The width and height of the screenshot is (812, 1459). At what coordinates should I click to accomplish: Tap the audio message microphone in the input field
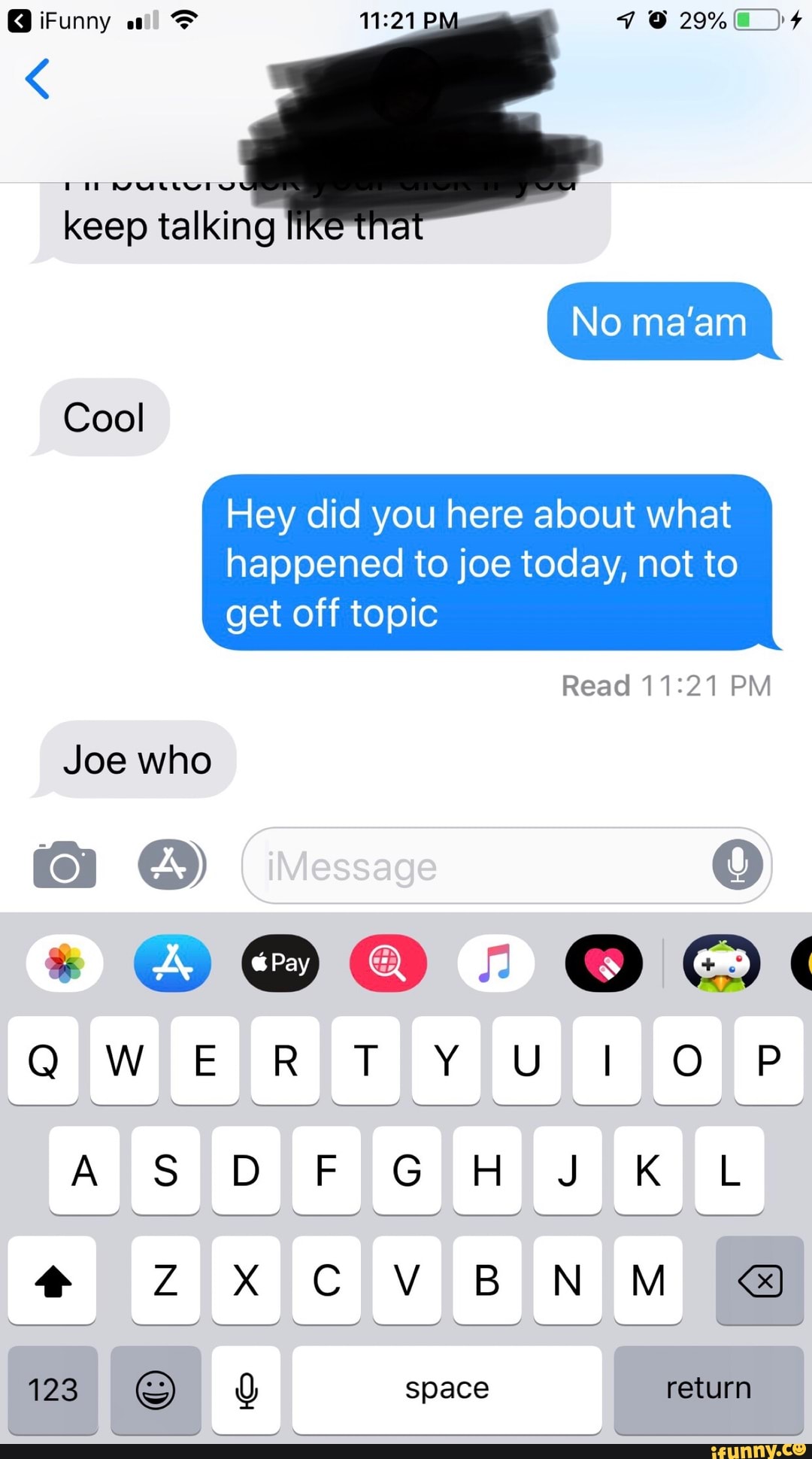coord(738,866)
